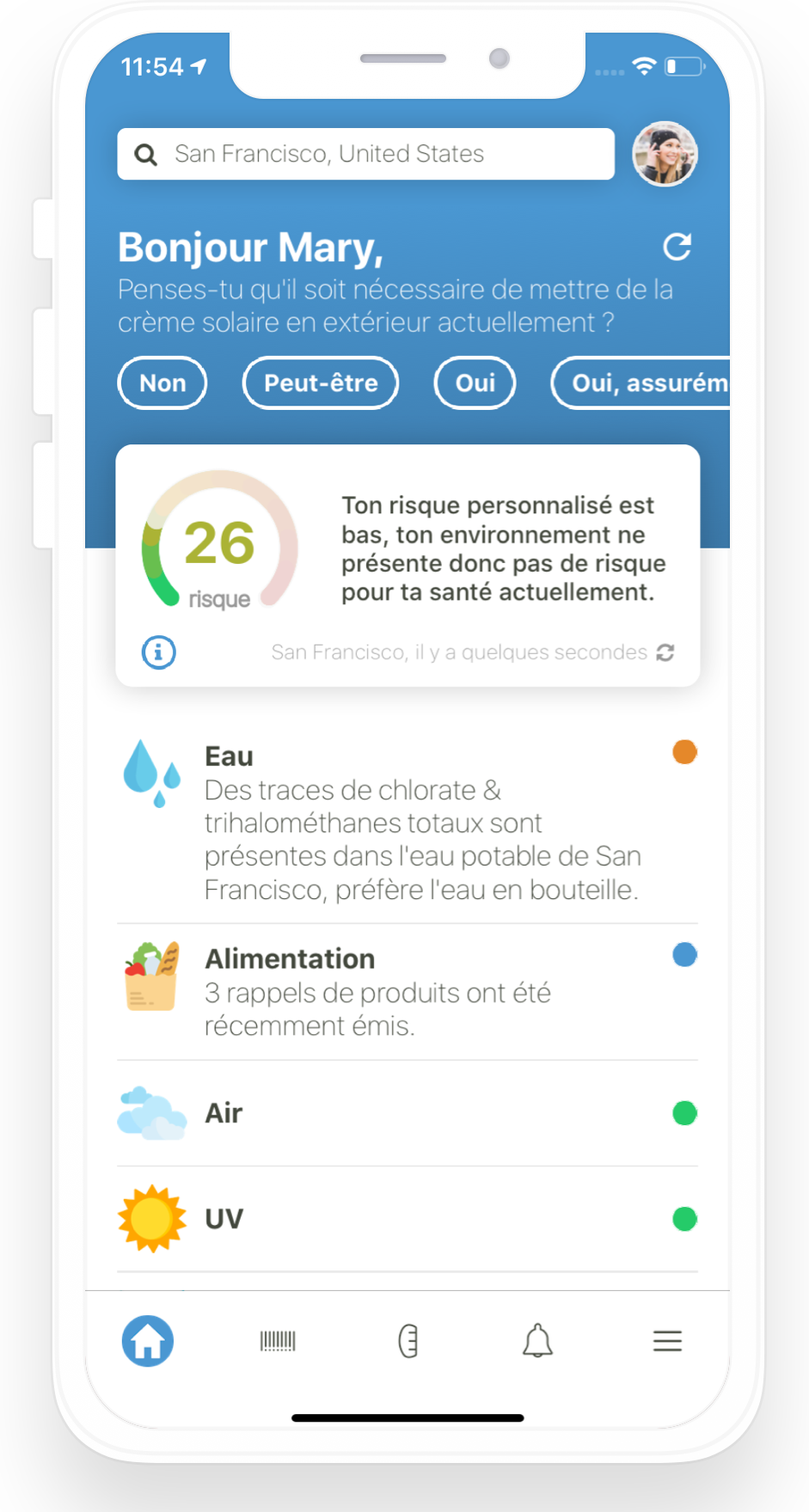The image size is (809, 1512).
Task: Open the Eau water quality row
Action: pos(408,822)
